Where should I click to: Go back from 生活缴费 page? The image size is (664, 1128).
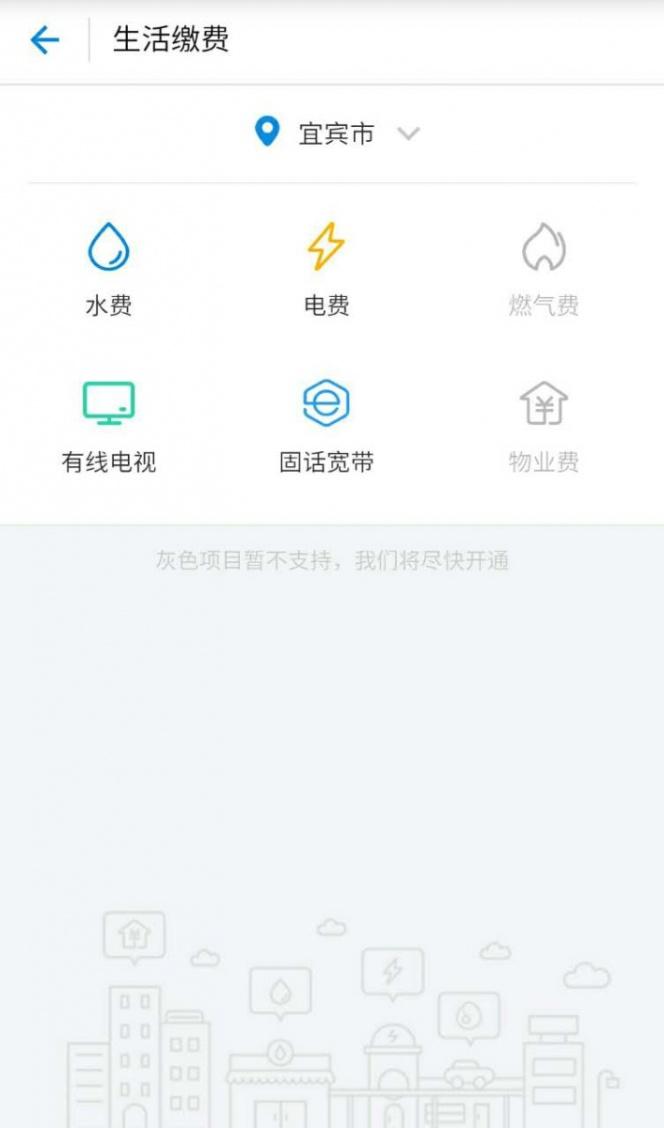tap(45, 40)
